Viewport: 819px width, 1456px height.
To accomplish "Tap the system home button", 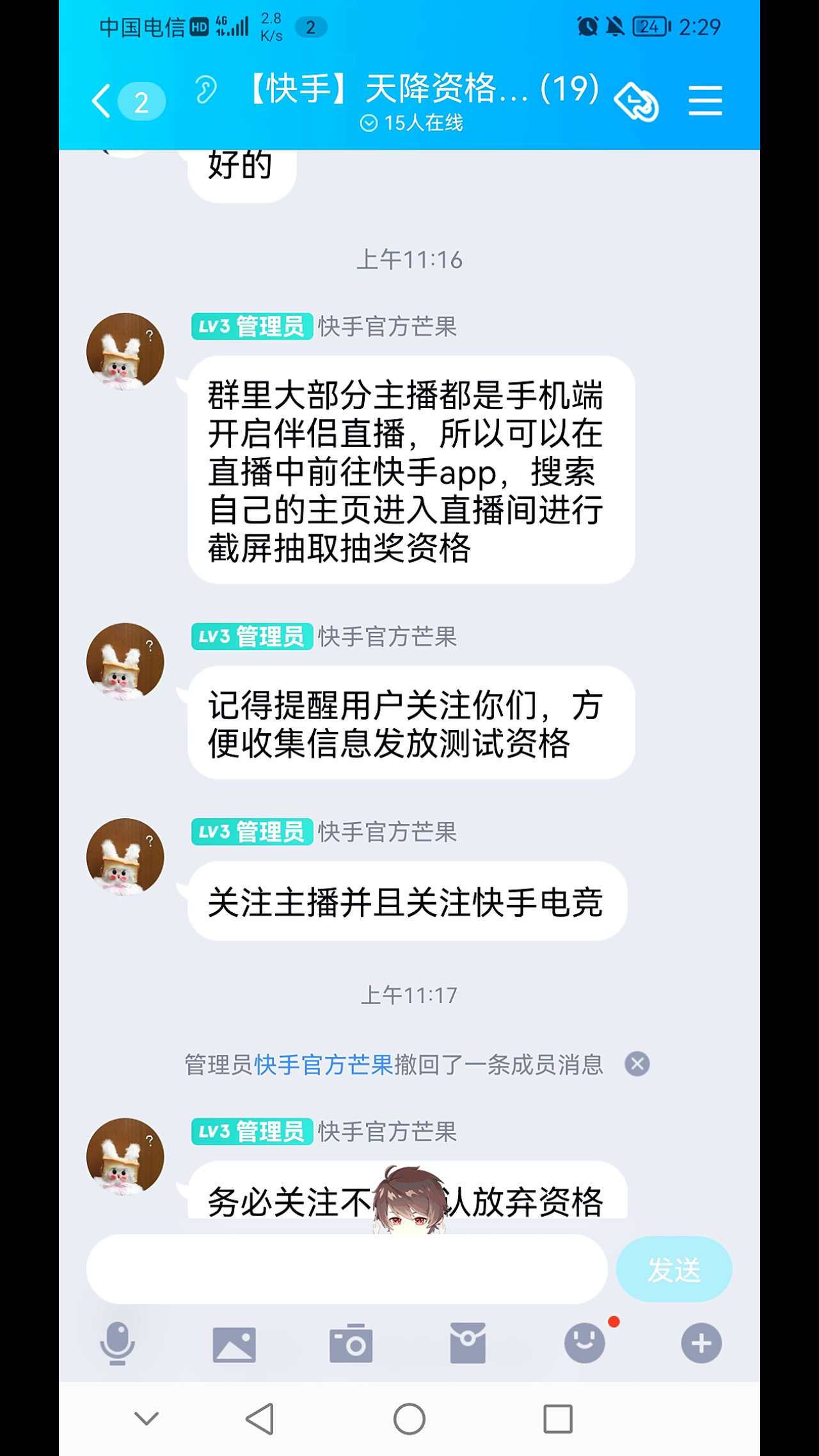I will point(409,1419).
